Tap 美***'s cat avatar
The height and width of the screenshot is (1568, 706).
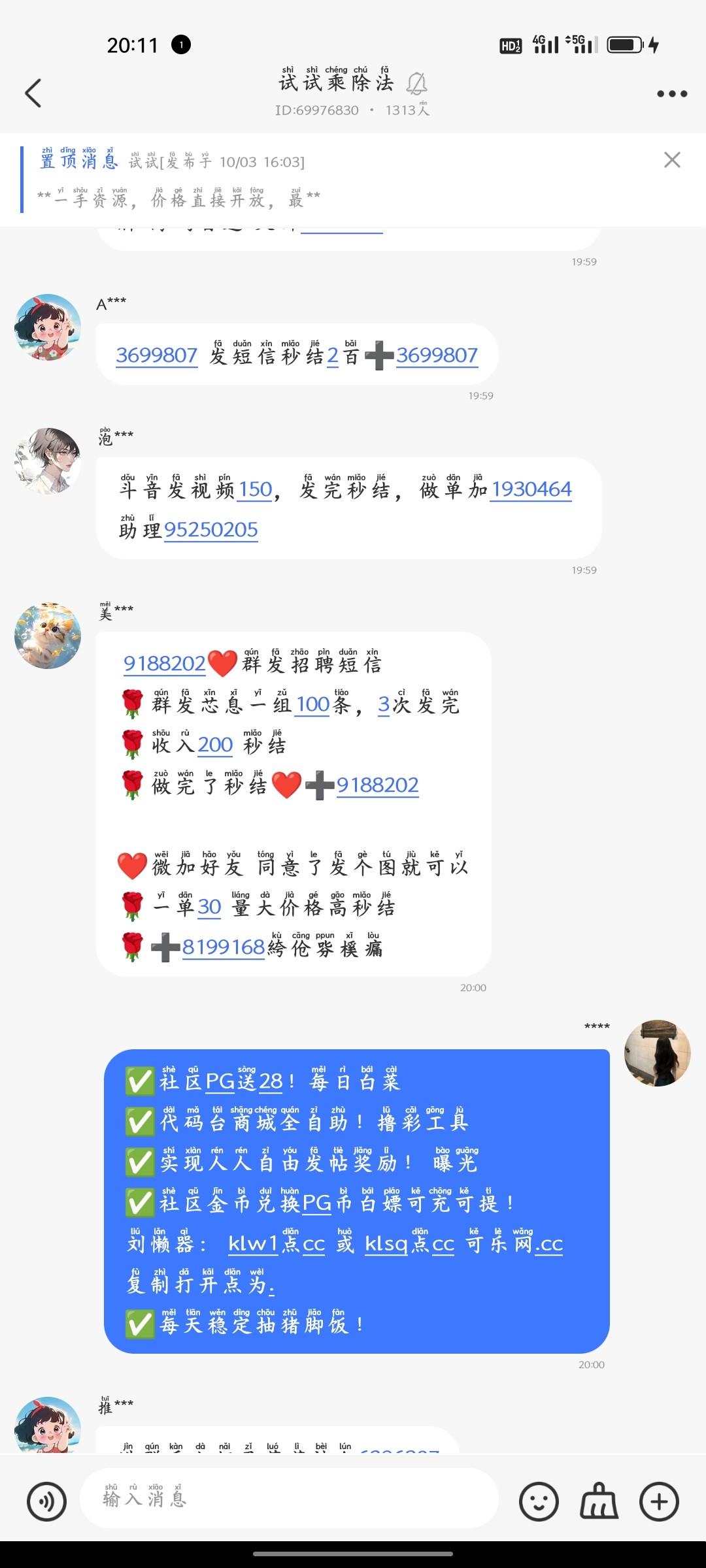[48, 634]
